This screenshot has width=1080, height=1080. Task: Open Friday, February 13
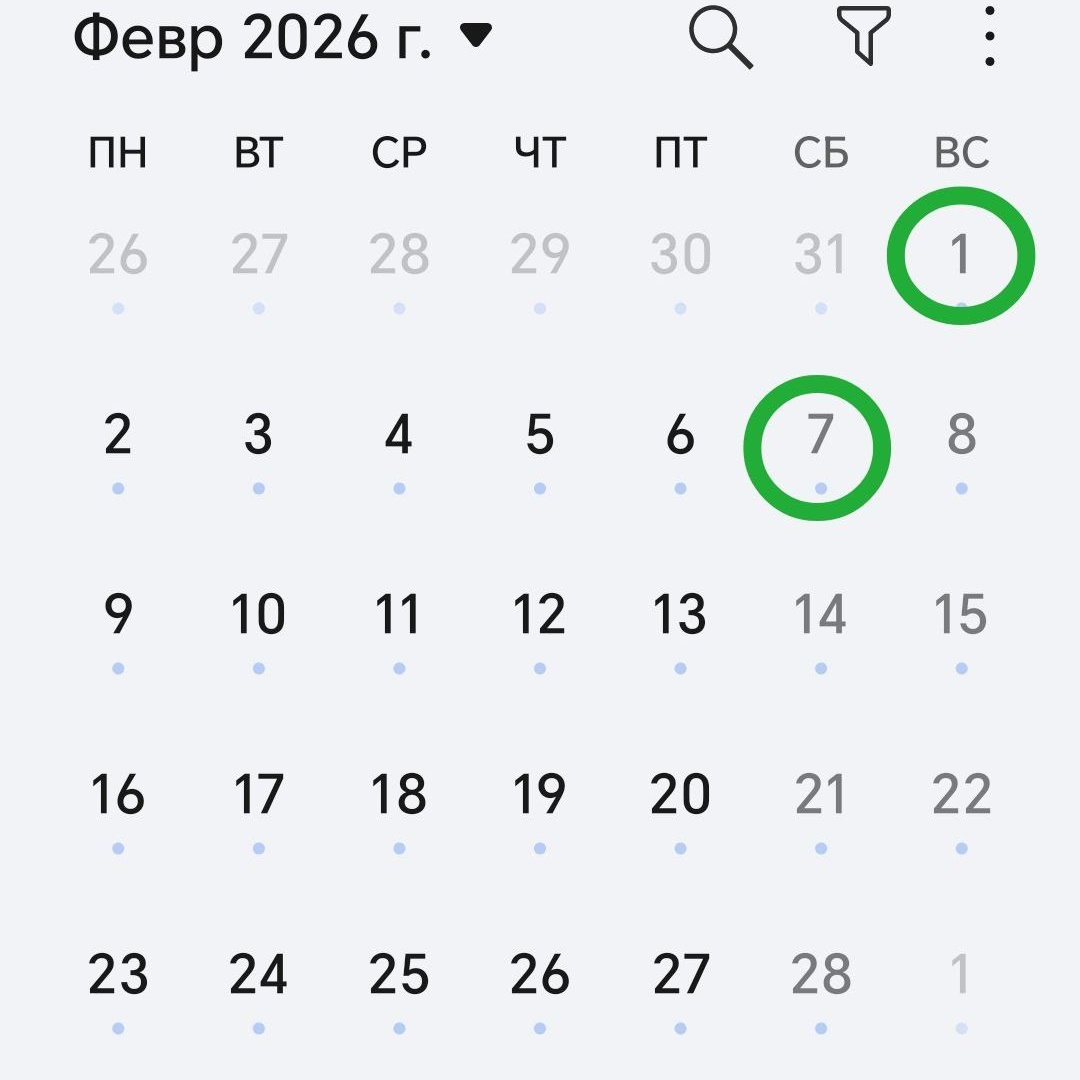680,615
